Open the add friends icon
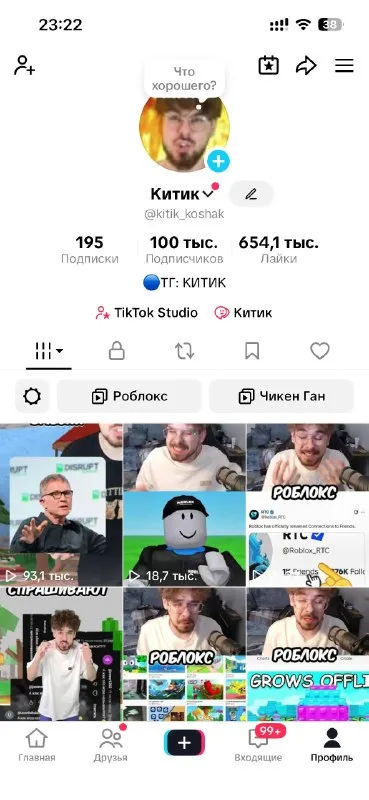The image size is (369, 800). (24, 66)
